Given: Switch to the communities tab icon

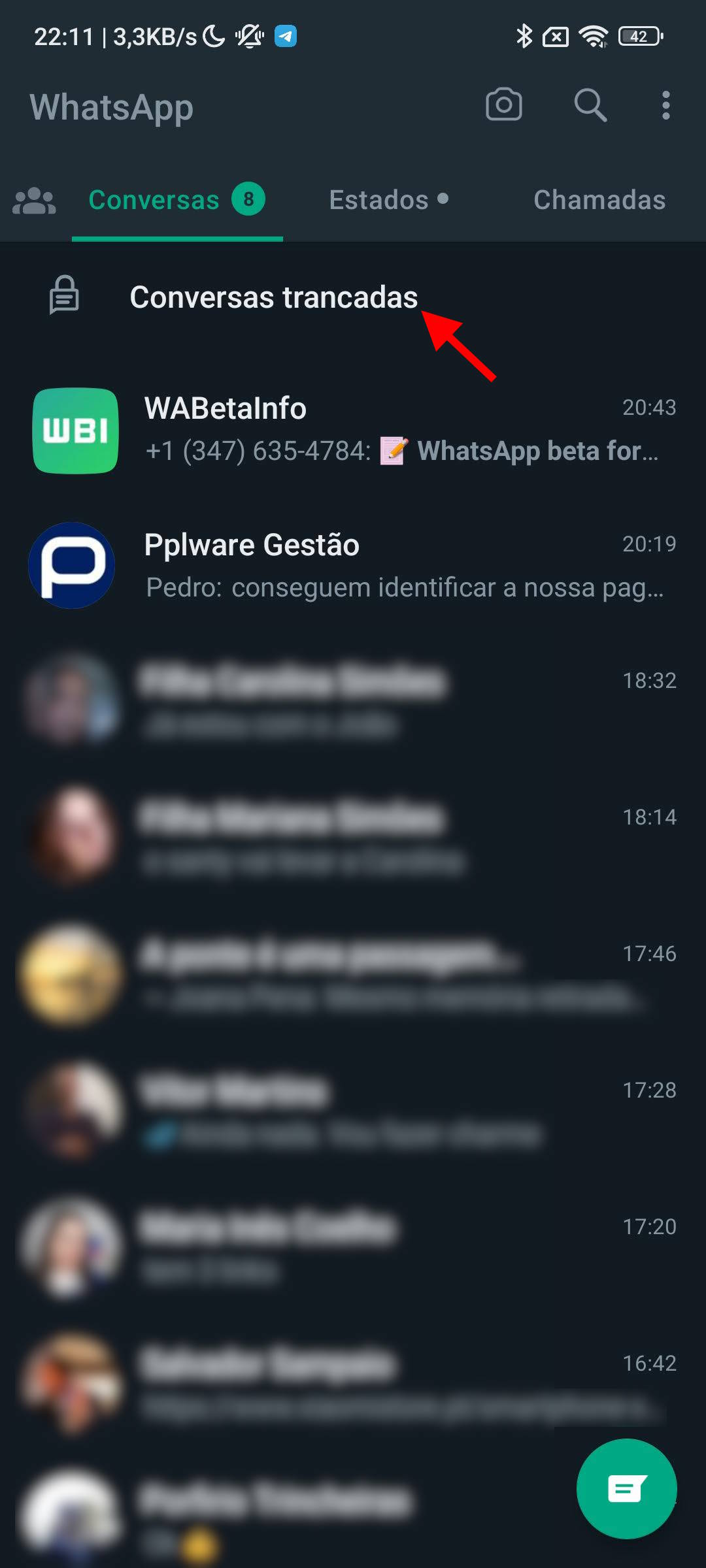Looking at the screenshot, I should 34,201.
